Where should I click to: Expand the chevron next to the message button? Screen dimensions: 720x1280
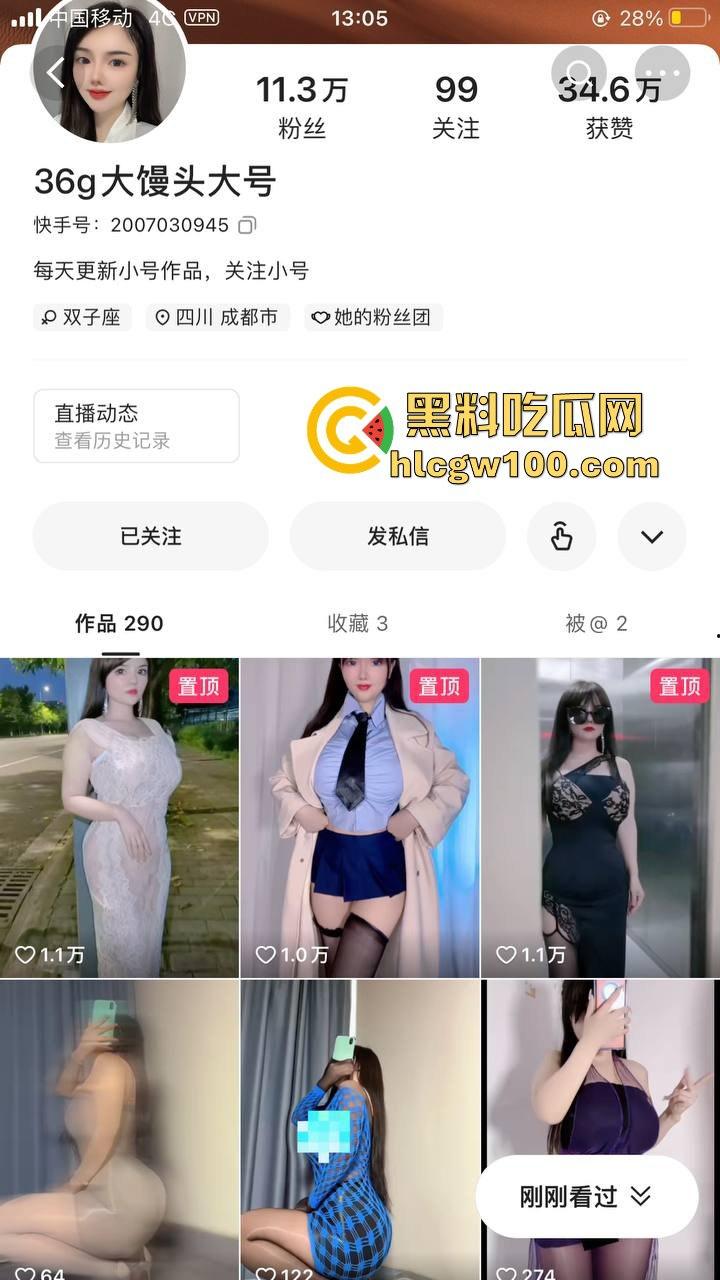tap(652, 536)
